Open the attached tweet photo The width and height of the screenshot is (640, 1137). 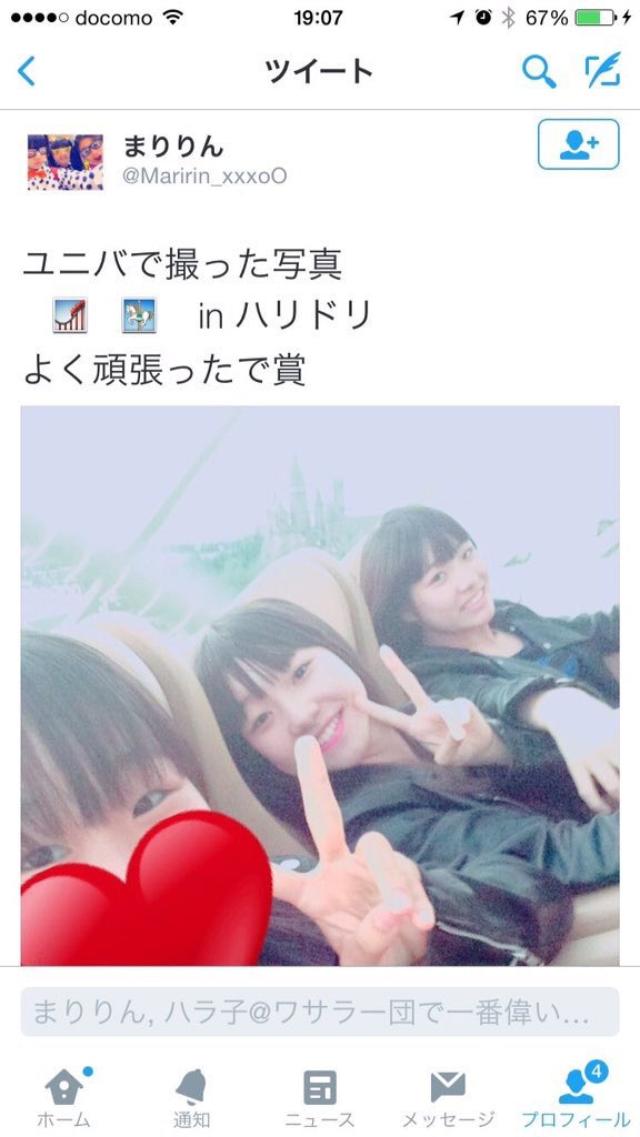(320, 685)
